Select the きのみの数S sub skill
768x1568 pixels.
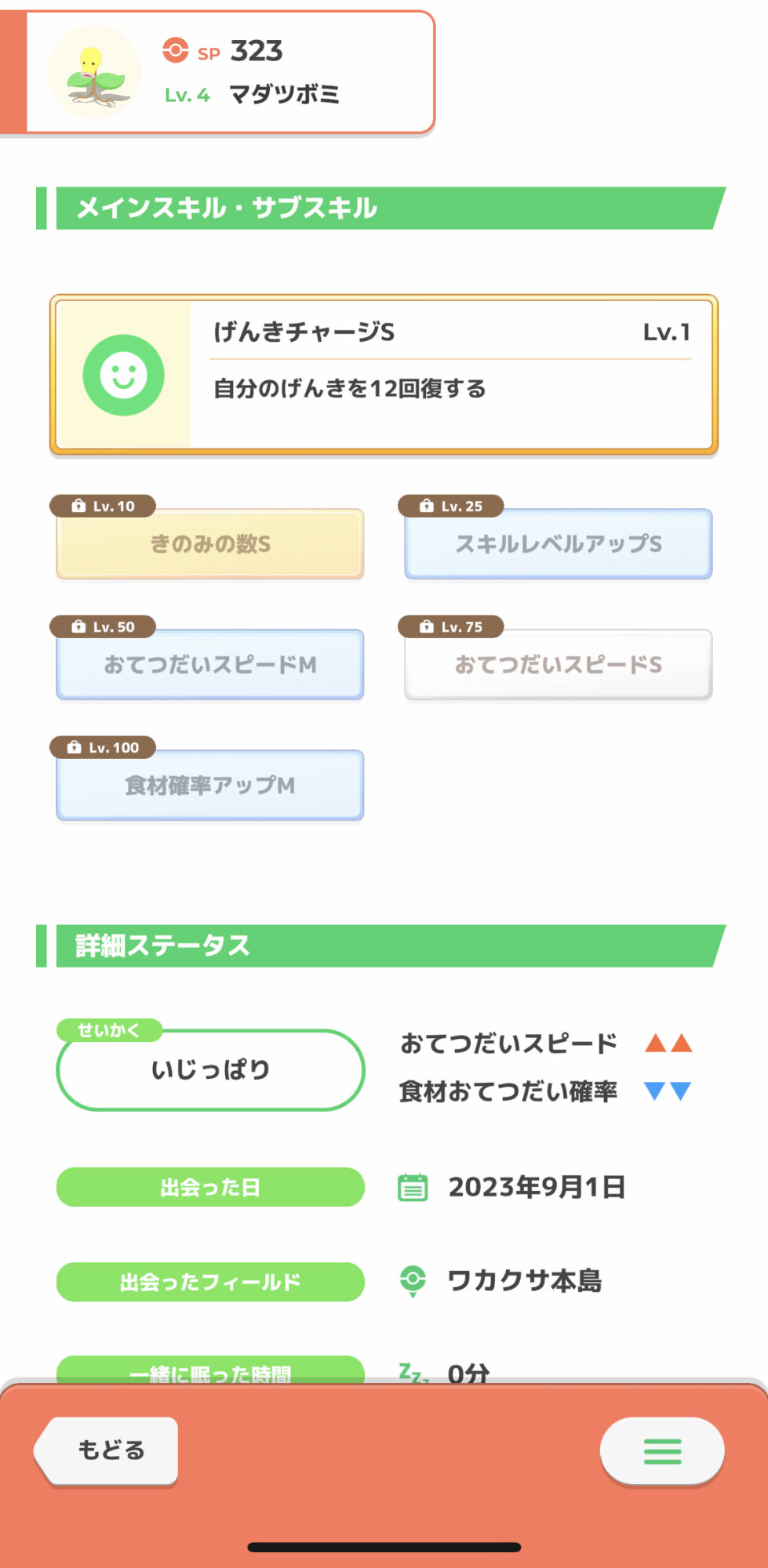pyautogui.click(x=209, y=544)
